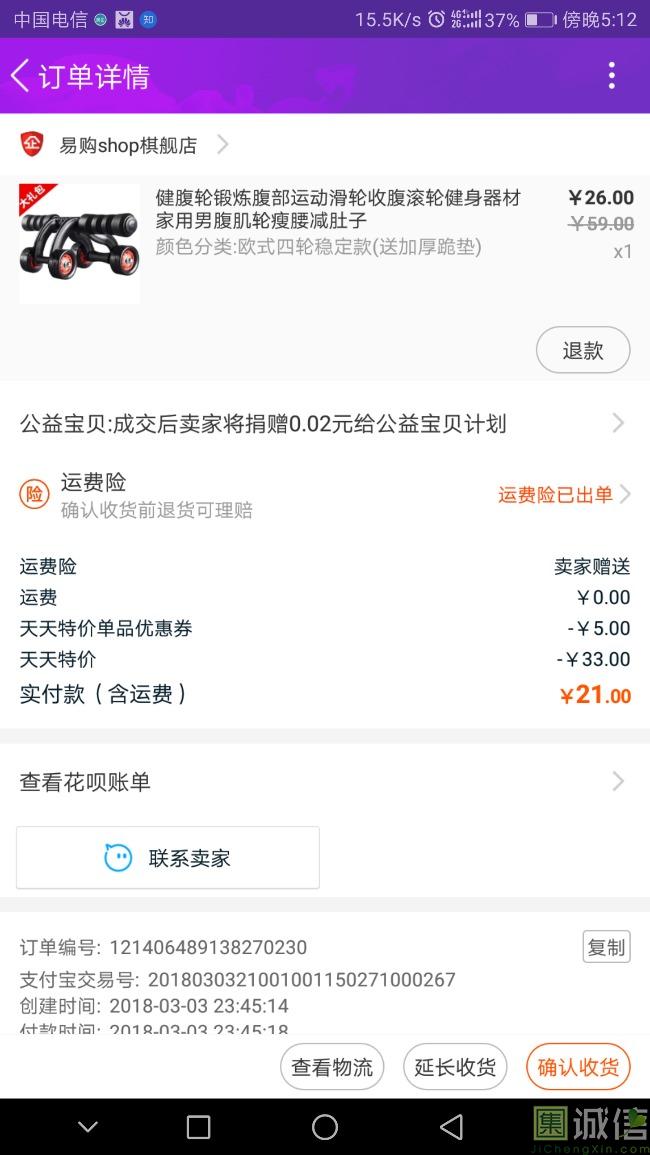Tap 联系卖家 to contact the seller
This screenshot has width=650, height=1155.
[x=168, y=858]
